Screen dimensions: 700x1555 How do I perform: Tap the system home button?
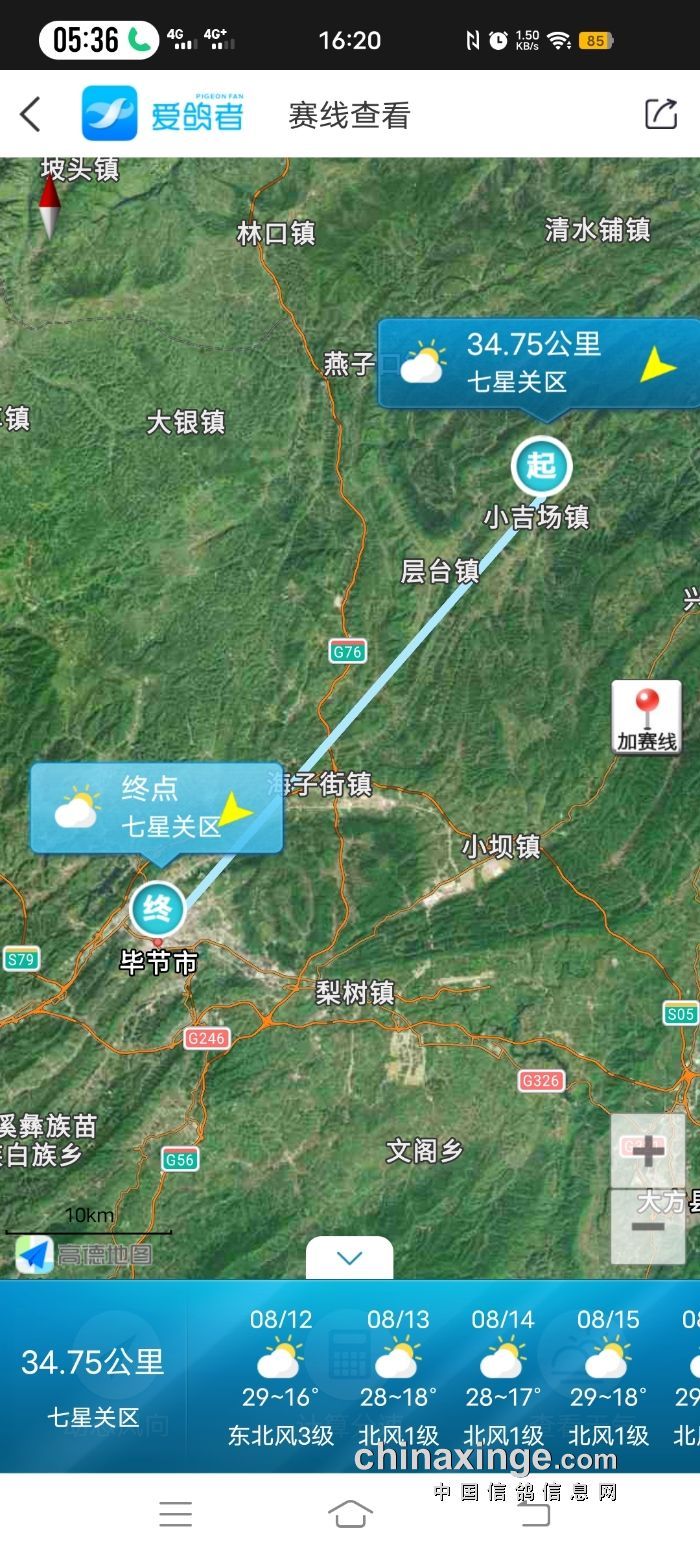tap(350, 1514)
